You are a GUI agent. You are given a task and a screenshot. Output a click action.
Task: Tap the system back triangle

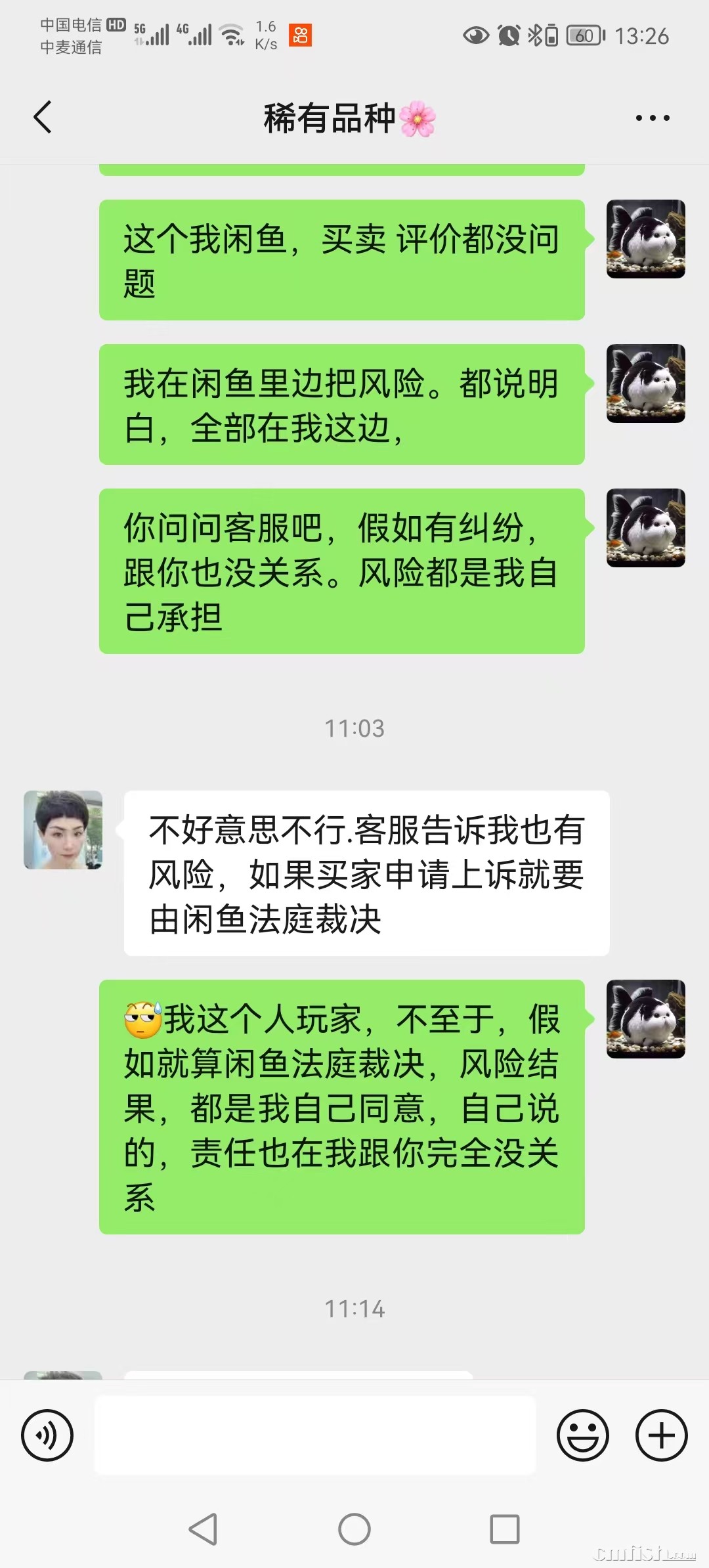204,1529
